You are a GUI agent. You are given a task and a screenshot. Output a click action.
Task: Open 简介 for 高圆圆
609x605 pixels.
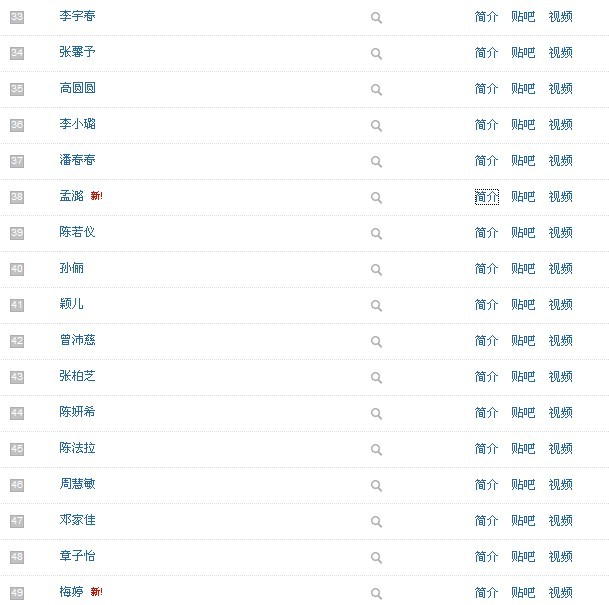tap(486, 89)
